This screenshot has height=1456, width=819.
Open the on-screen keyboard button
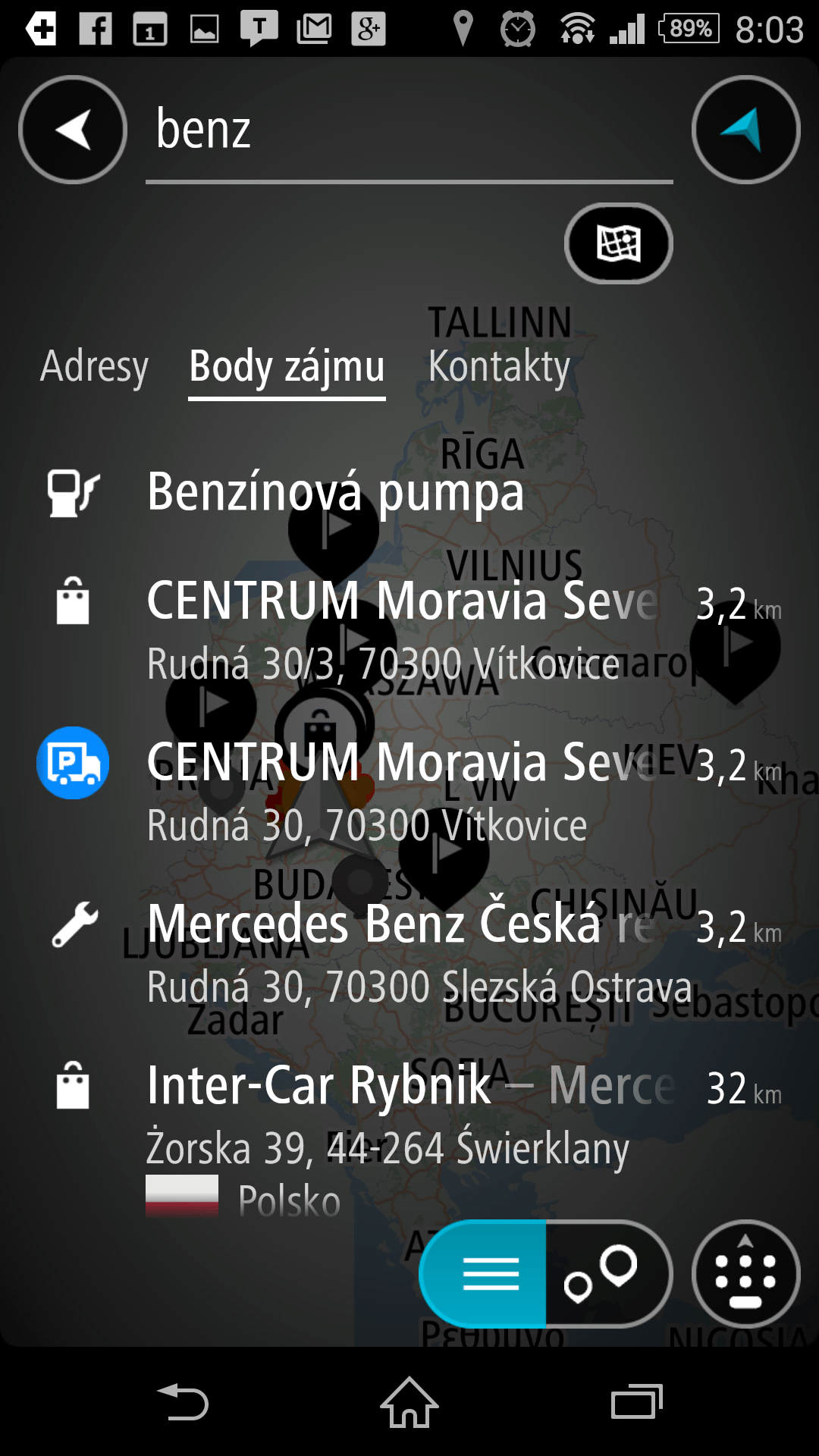[x=746, y=1274]
